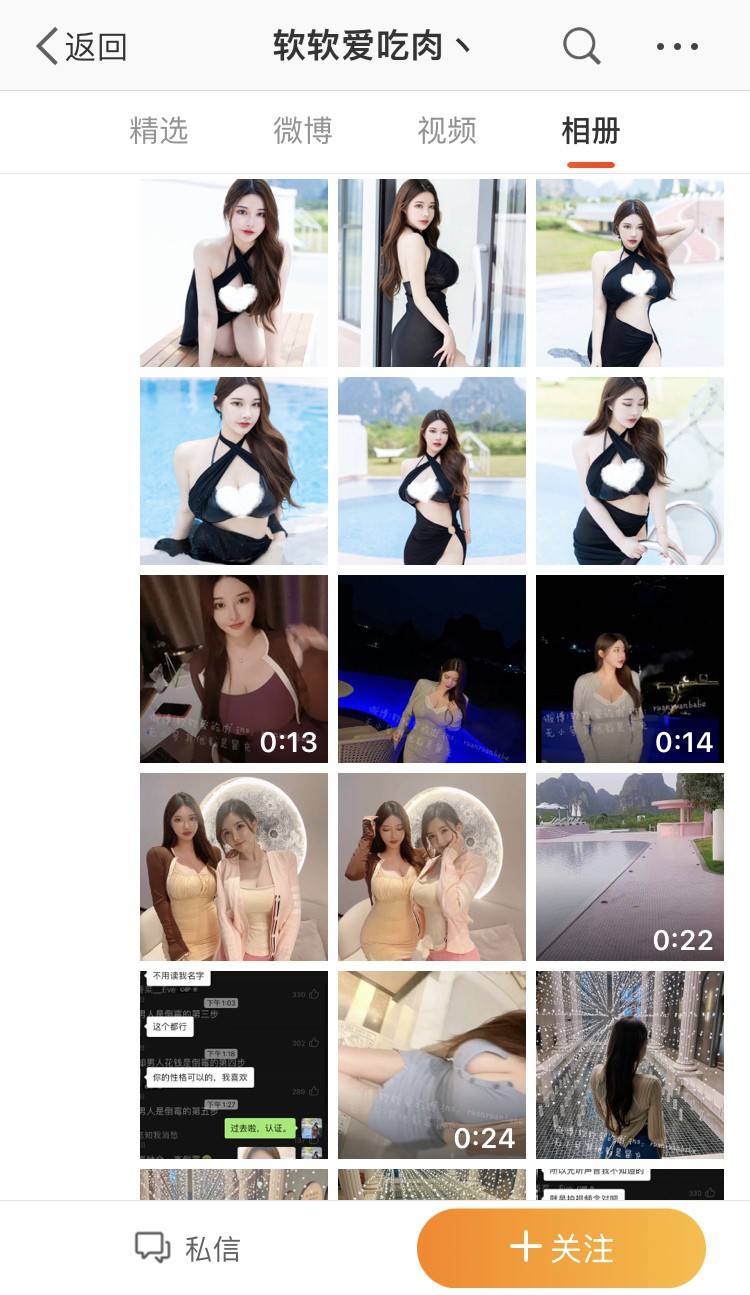Screen dimensions: 750x1295
Task: Switch to the 微博 tab
Action: [x=303, y=131]
